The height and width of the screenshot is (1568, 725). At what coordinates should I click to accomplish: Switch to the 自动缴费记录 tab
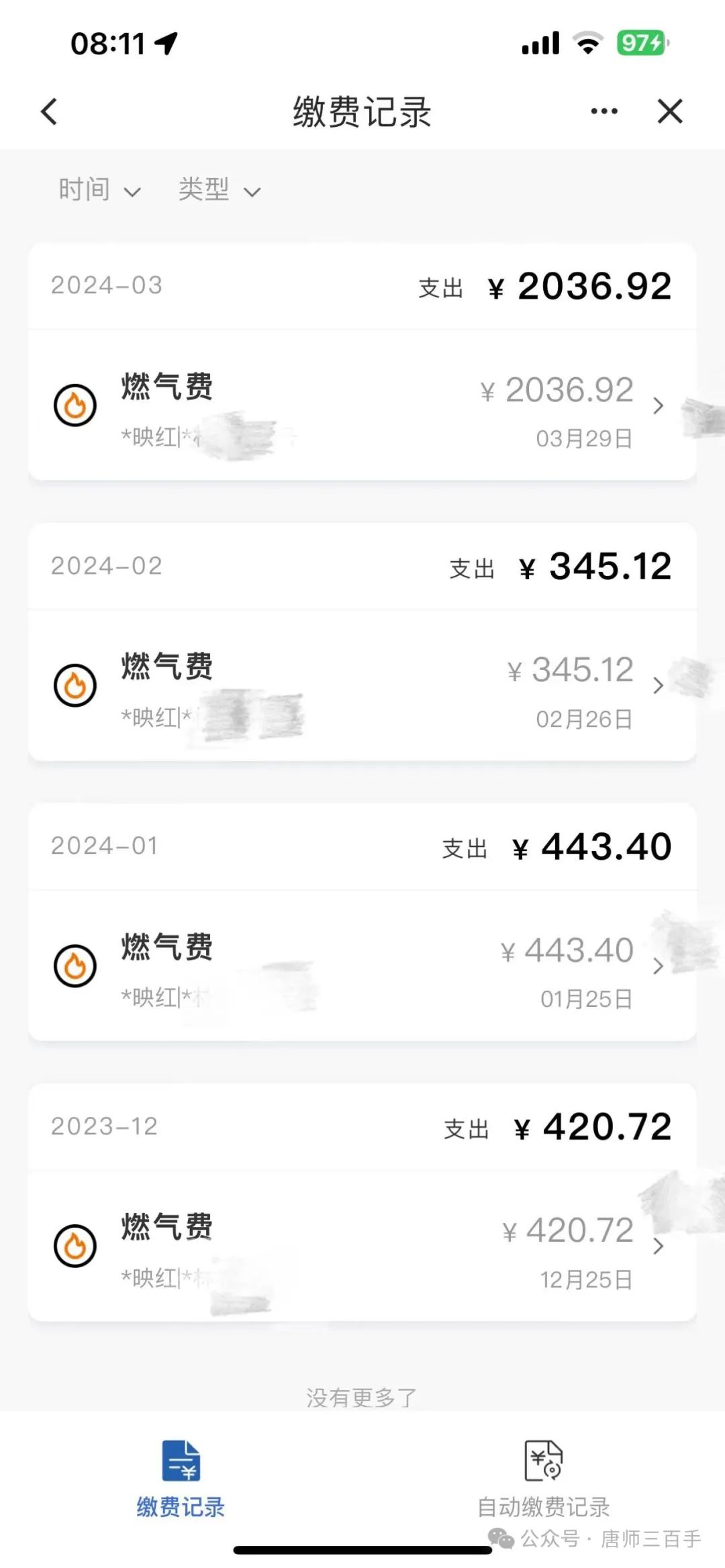coord(543,1478)
